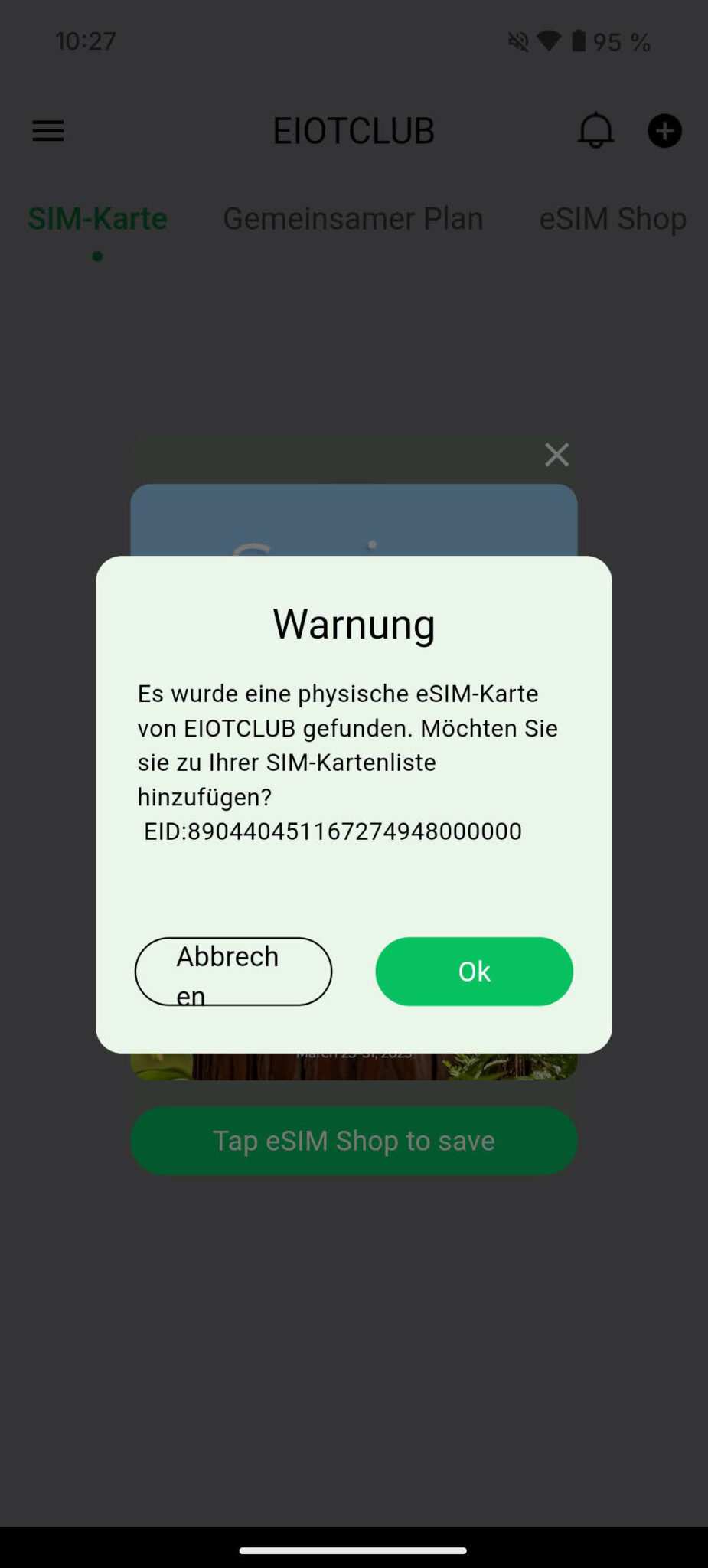Tap the Warnung dialog title
This screenshot has height=1568, width=708.
pyautogui.click(x=353, y=622)
